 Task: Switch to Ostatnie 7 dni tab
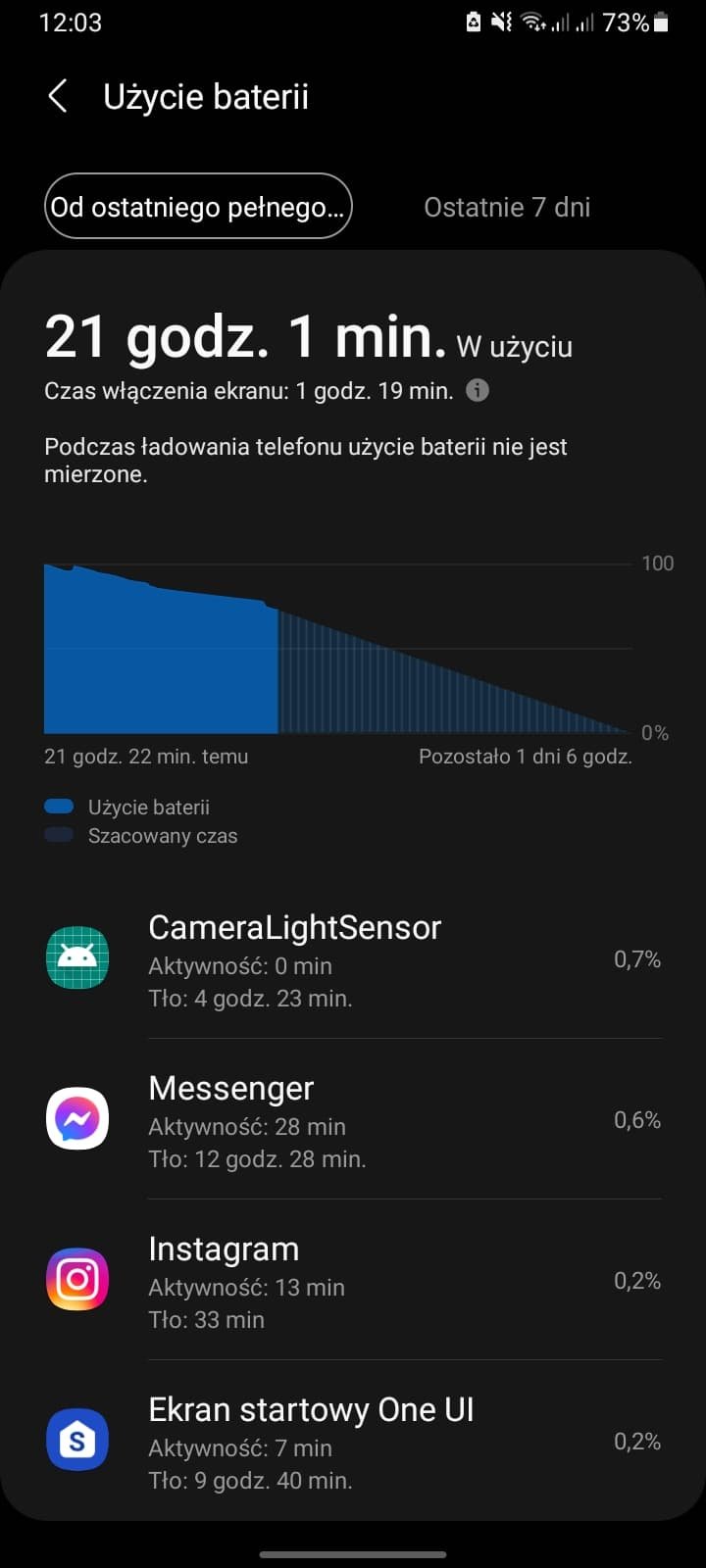pyautogui.click(x=507, y=207)
